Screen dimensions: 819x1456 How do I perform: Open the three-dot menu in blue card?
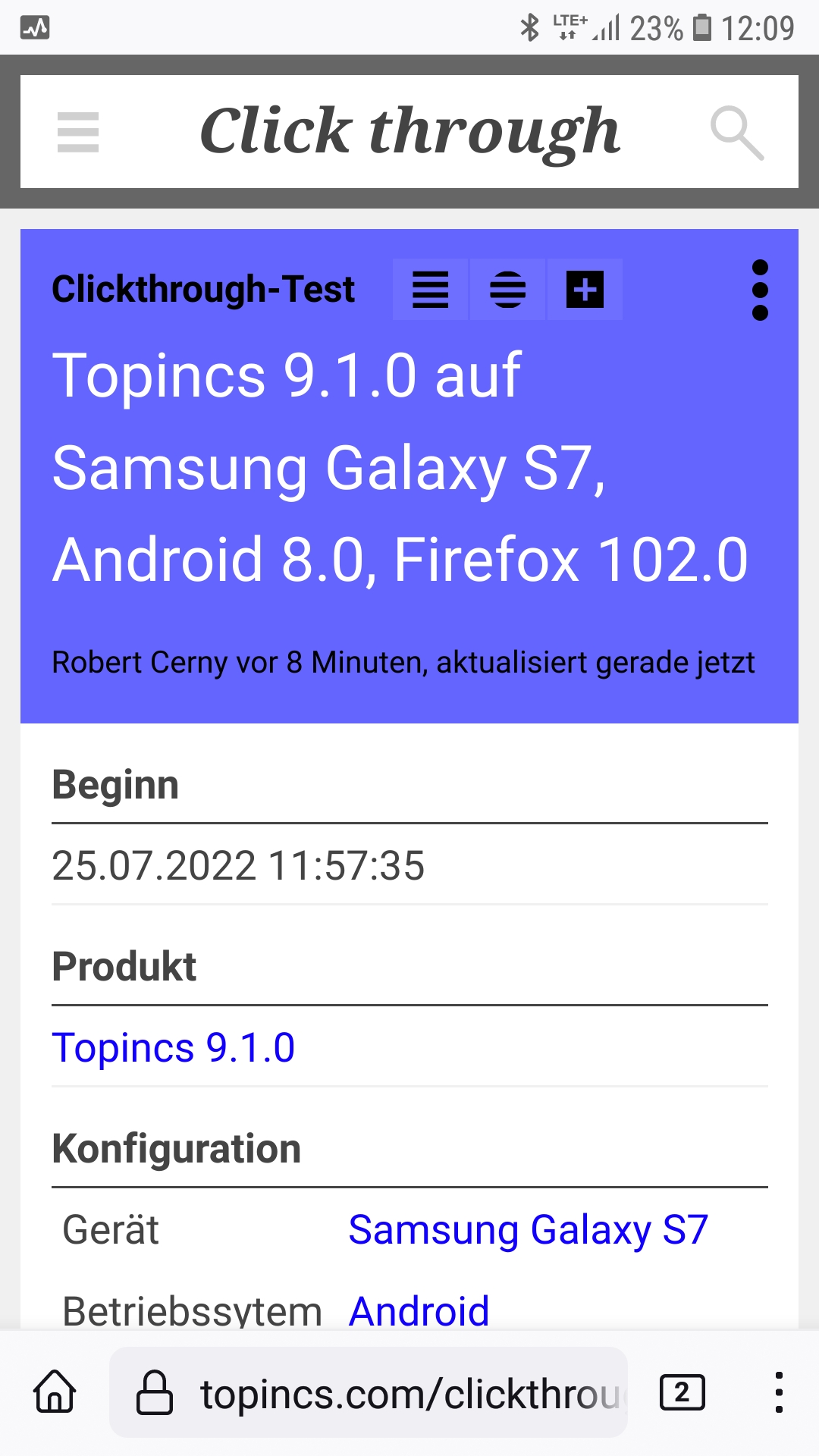760,290
